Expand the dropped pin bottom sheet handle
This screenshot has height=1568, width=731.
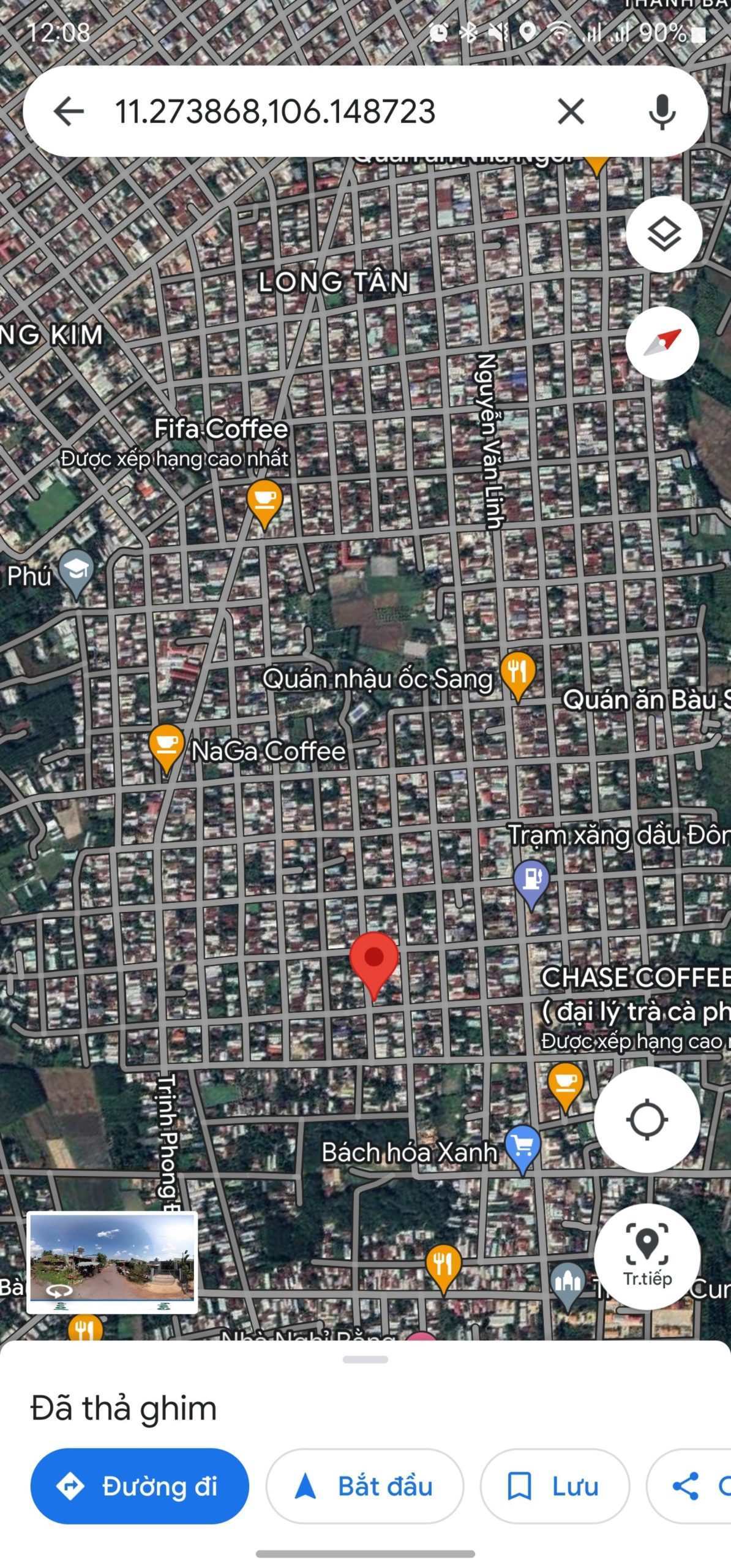pyautogui.click(x=365, y=1359)
